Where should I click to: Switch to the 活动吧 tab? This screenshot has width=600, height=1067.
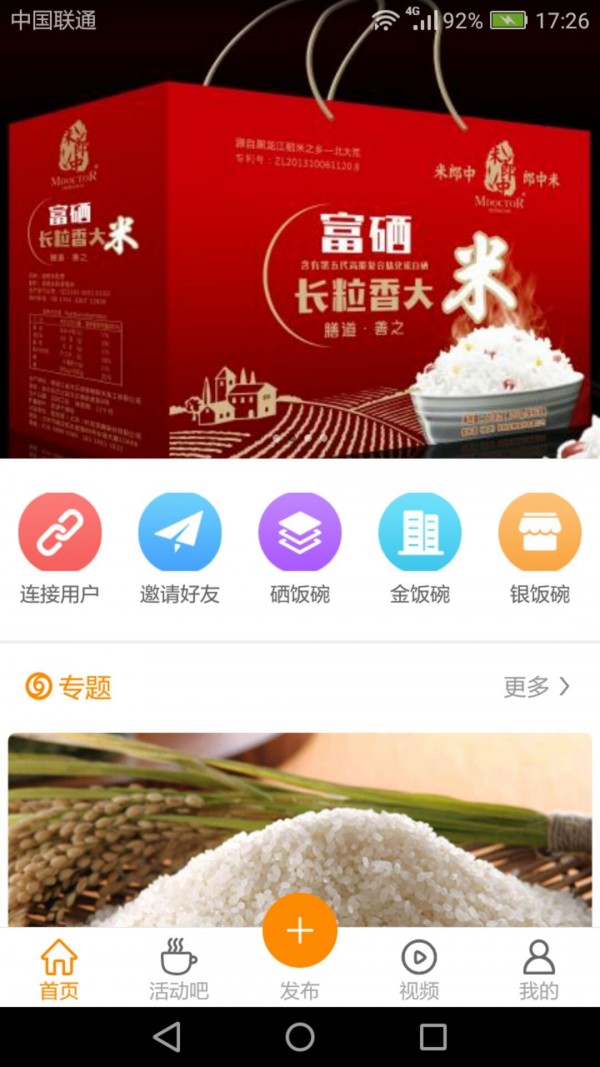click(x=179, y=969)
